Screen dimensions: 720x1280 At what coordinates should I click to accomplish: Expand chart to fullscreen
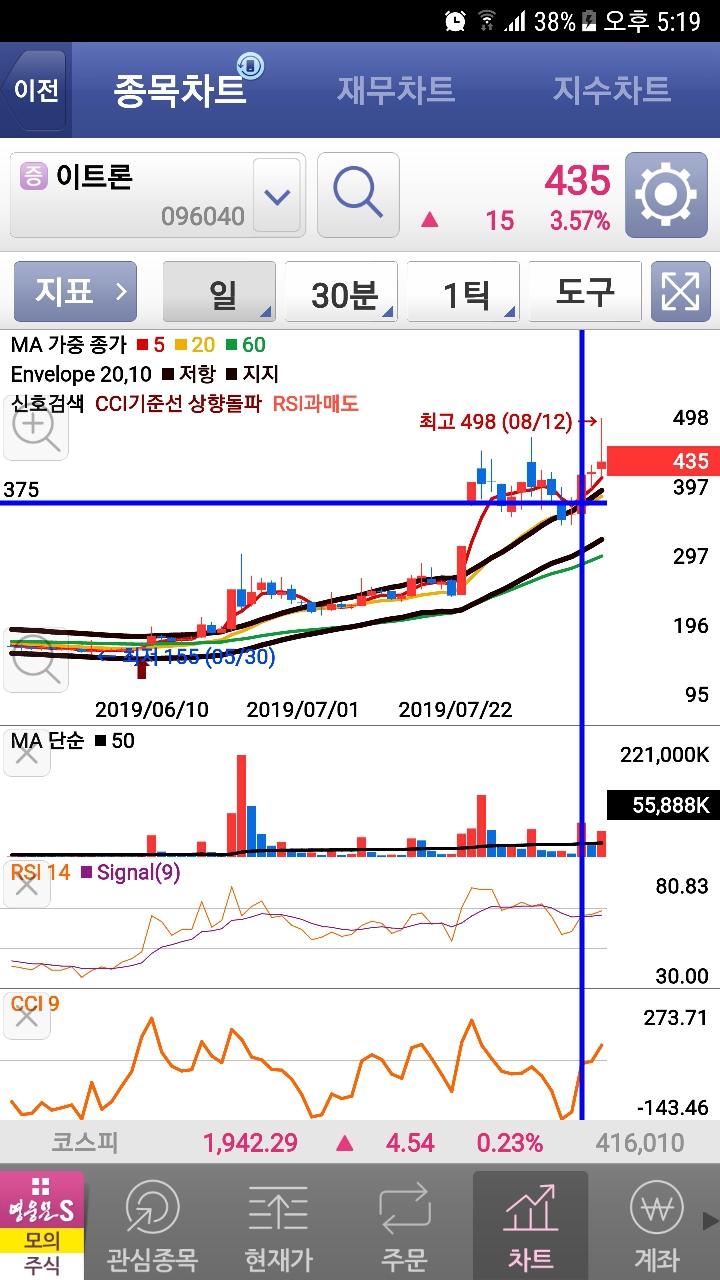(680, 292)
